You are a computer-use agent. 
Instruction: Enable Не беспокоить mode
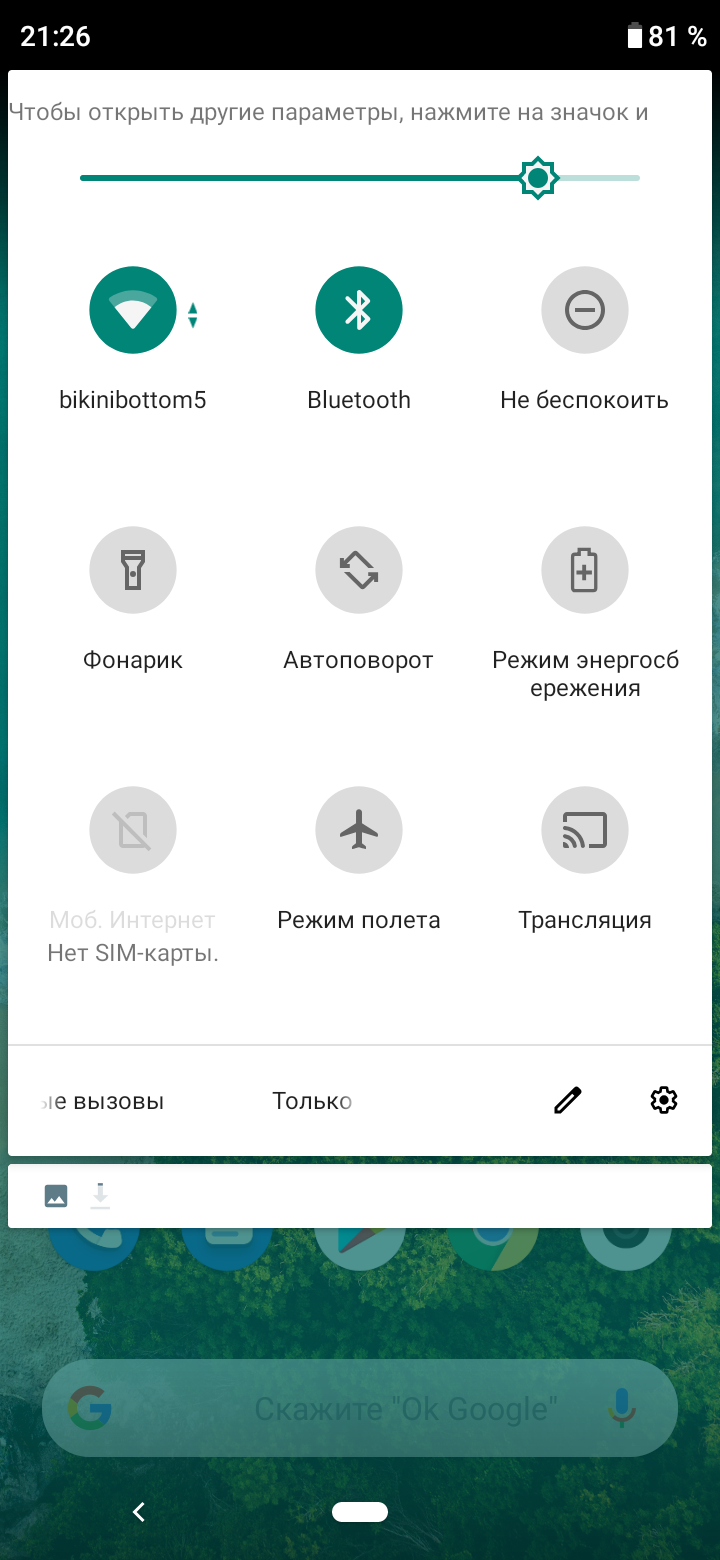coord(585,310)
